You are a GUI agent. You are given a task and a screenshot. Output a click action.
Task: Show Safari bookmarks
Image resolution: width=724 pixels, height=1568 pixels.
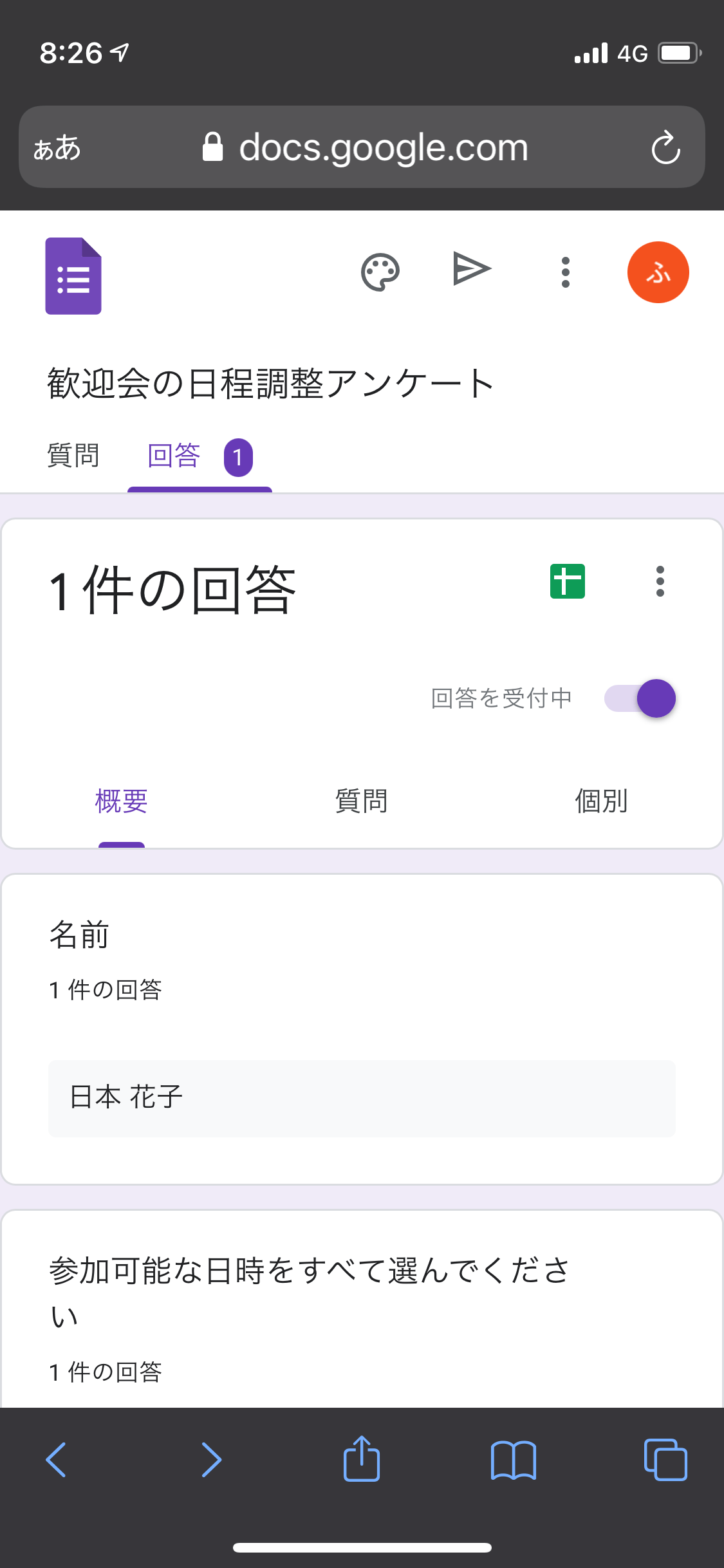(x=514, y=1459)
